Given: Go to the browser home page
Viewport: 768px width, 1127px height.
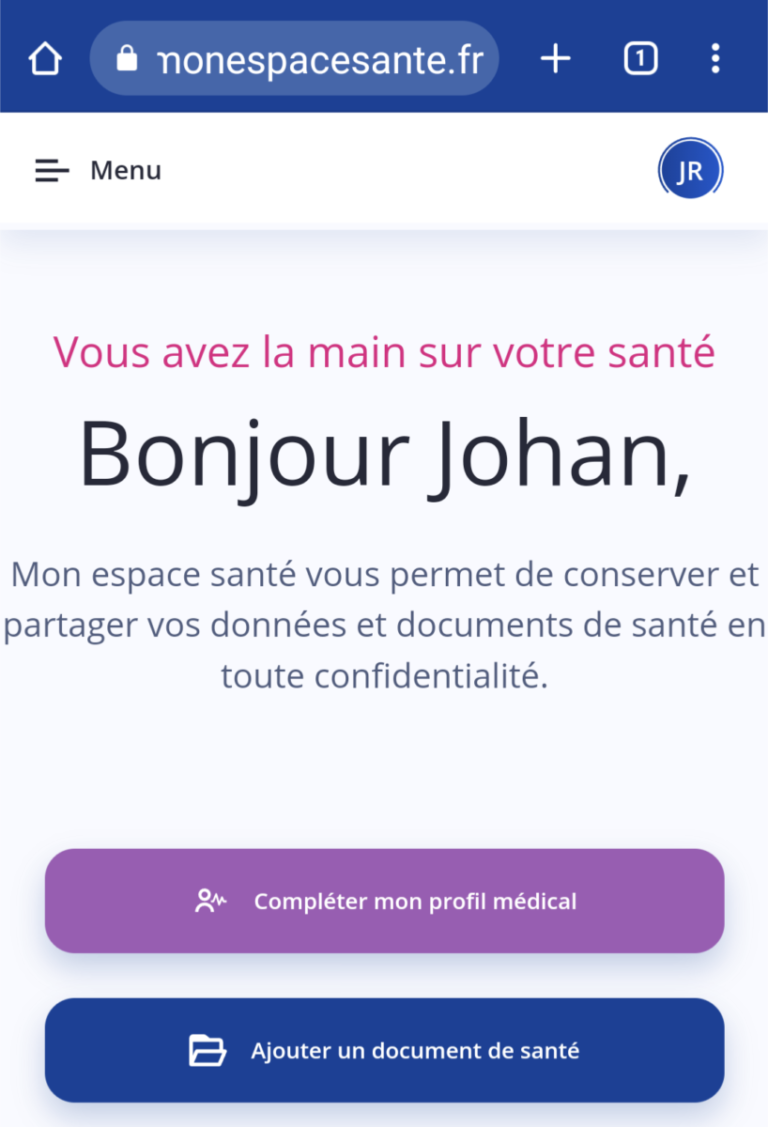Looking at the screenshot, I should click(x=45, y=60).
